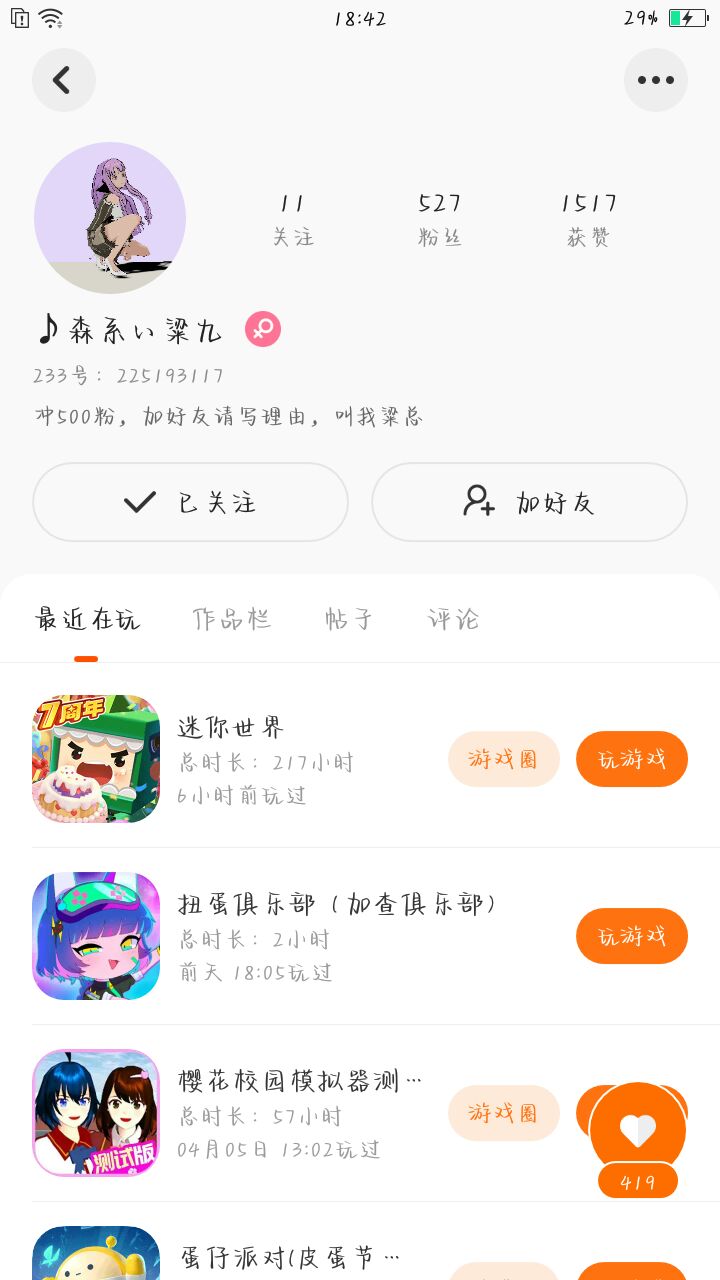Image resolution: width=720 pixels, height=1280 pixels.
Task: Open the 扭蛋俱乐部 game entry
Action: point(336,905)
